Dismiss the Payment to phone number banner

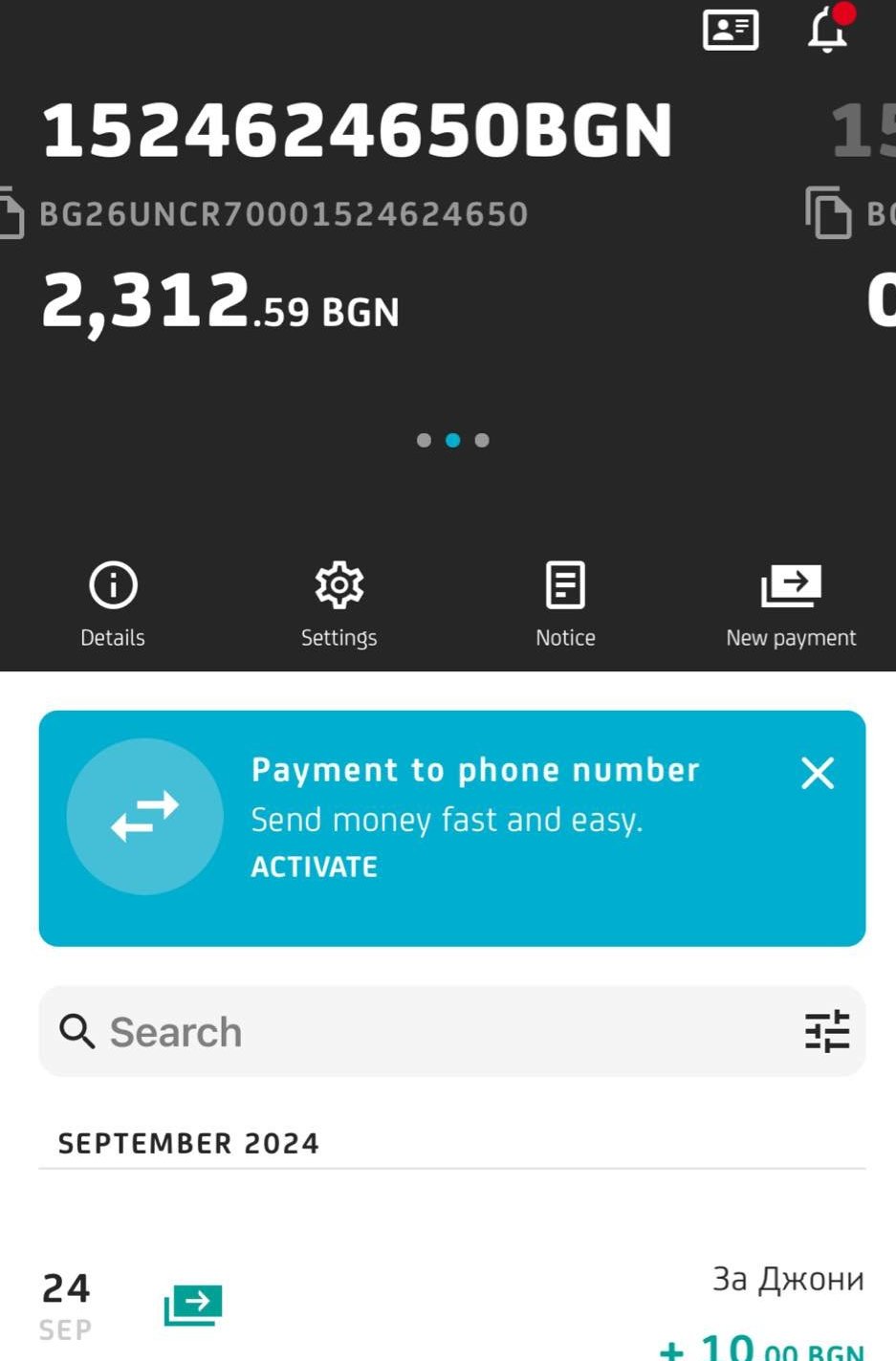click(818, 773)
